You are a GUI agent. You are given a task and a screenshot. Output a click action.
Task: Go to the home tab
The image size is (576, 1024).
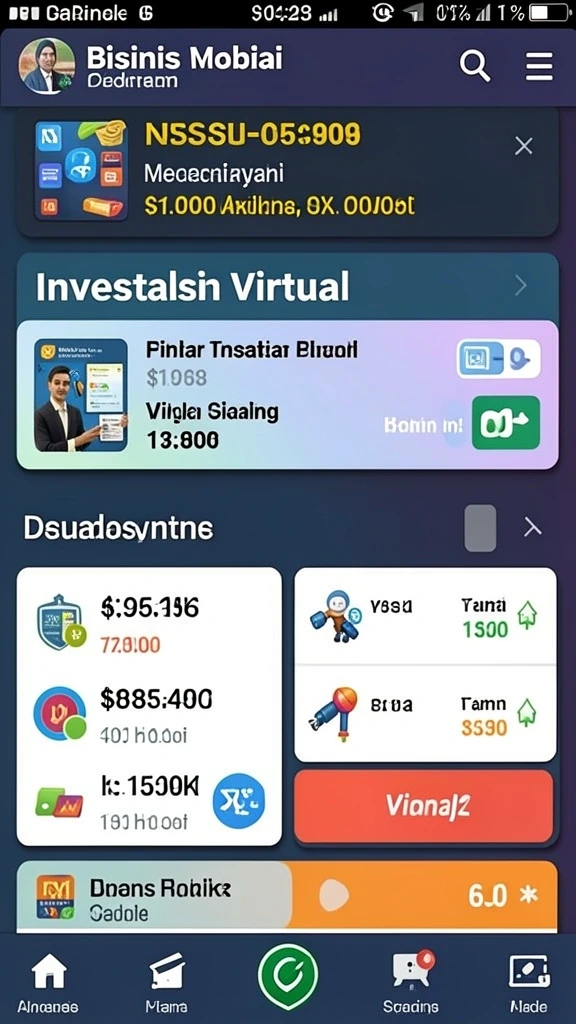tap(48, 981)
